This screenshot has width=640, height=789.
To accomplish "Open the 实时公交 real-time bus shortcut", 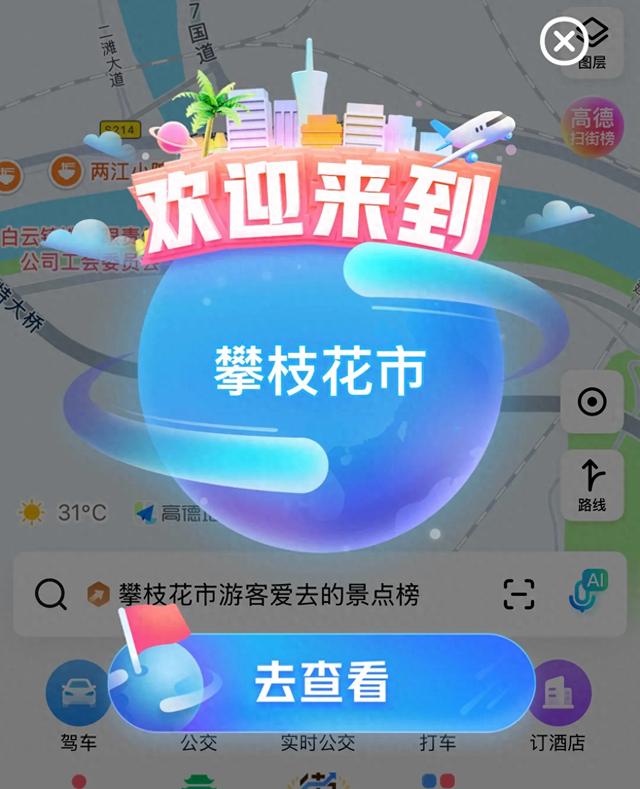I will (x=318, y=742).
